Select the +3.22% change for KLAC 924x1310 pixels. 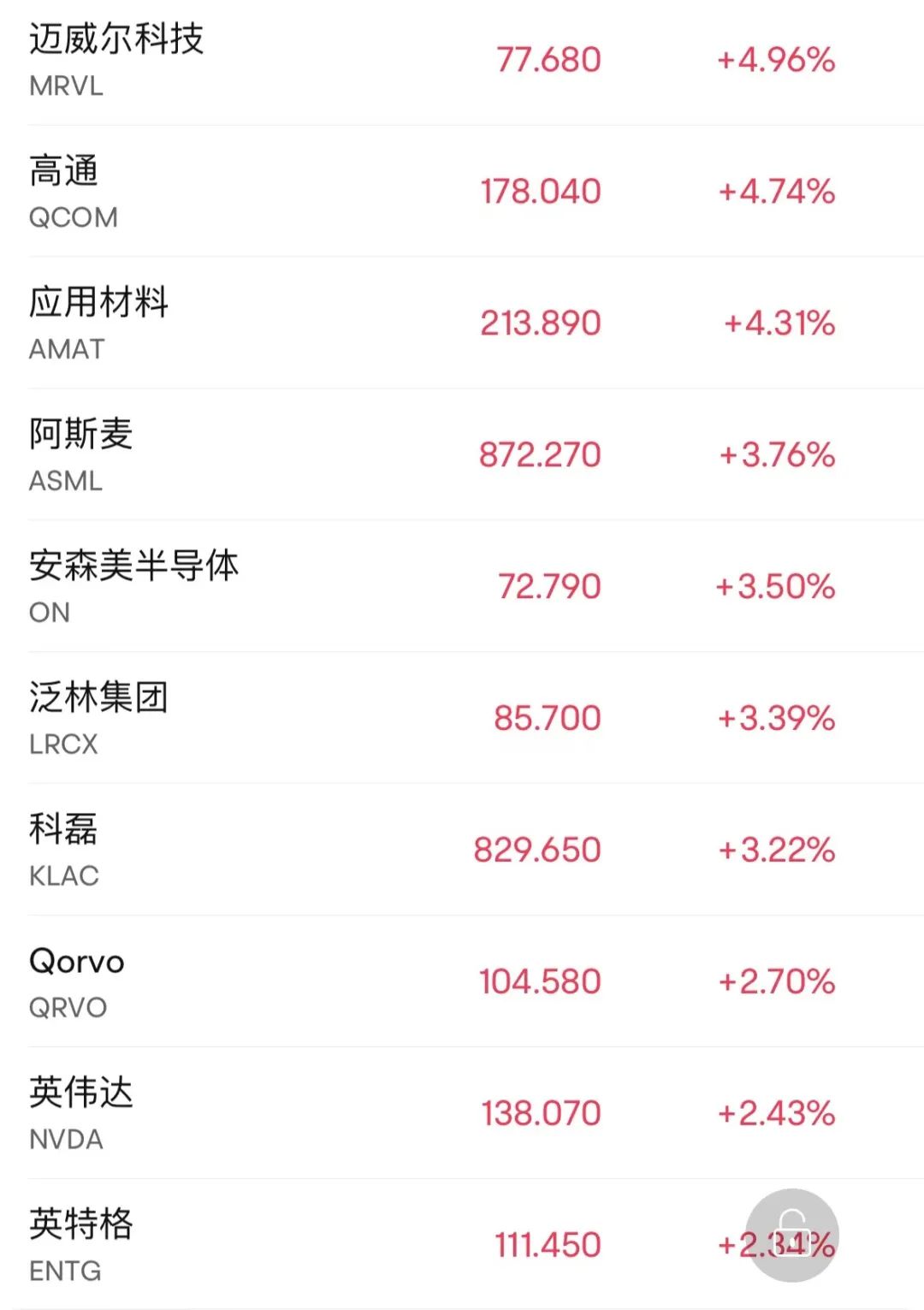tap(777, 851)
